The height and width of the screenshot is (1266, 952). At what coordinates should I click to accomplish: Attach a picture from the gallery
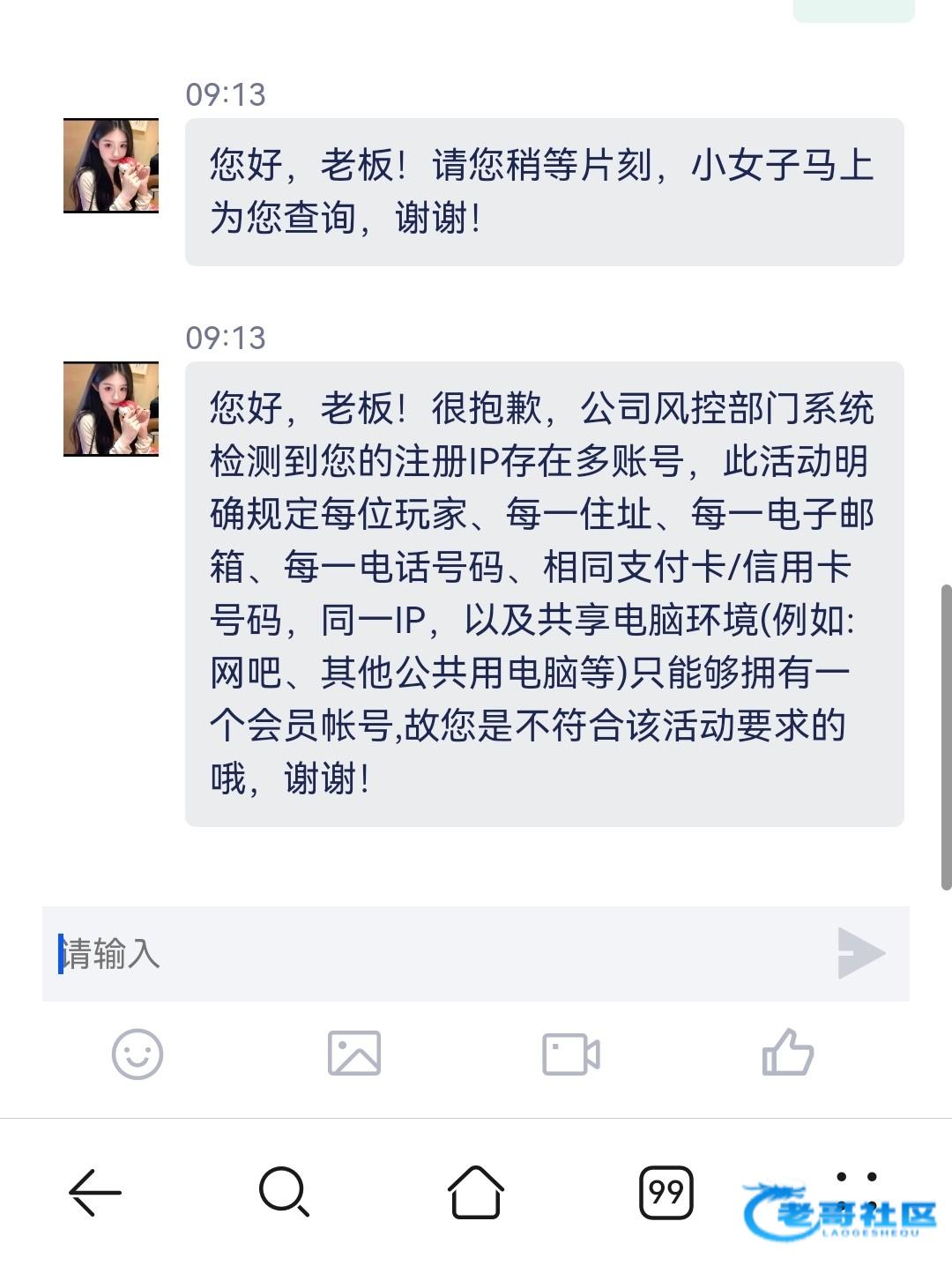pos(354,1054)
